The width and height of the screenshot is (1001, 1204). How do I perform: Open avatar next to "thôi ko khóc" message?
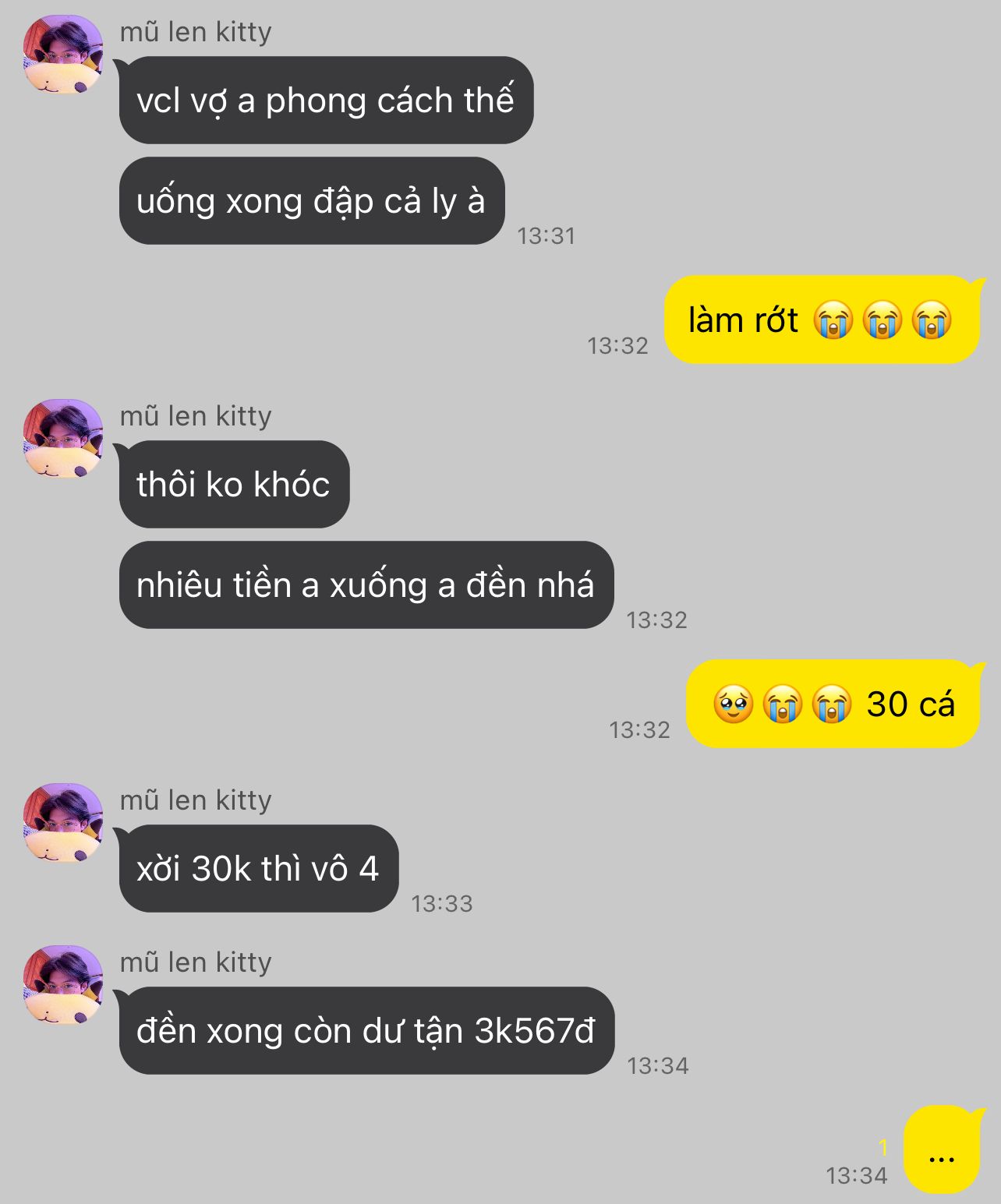click(x=63, y=438)
